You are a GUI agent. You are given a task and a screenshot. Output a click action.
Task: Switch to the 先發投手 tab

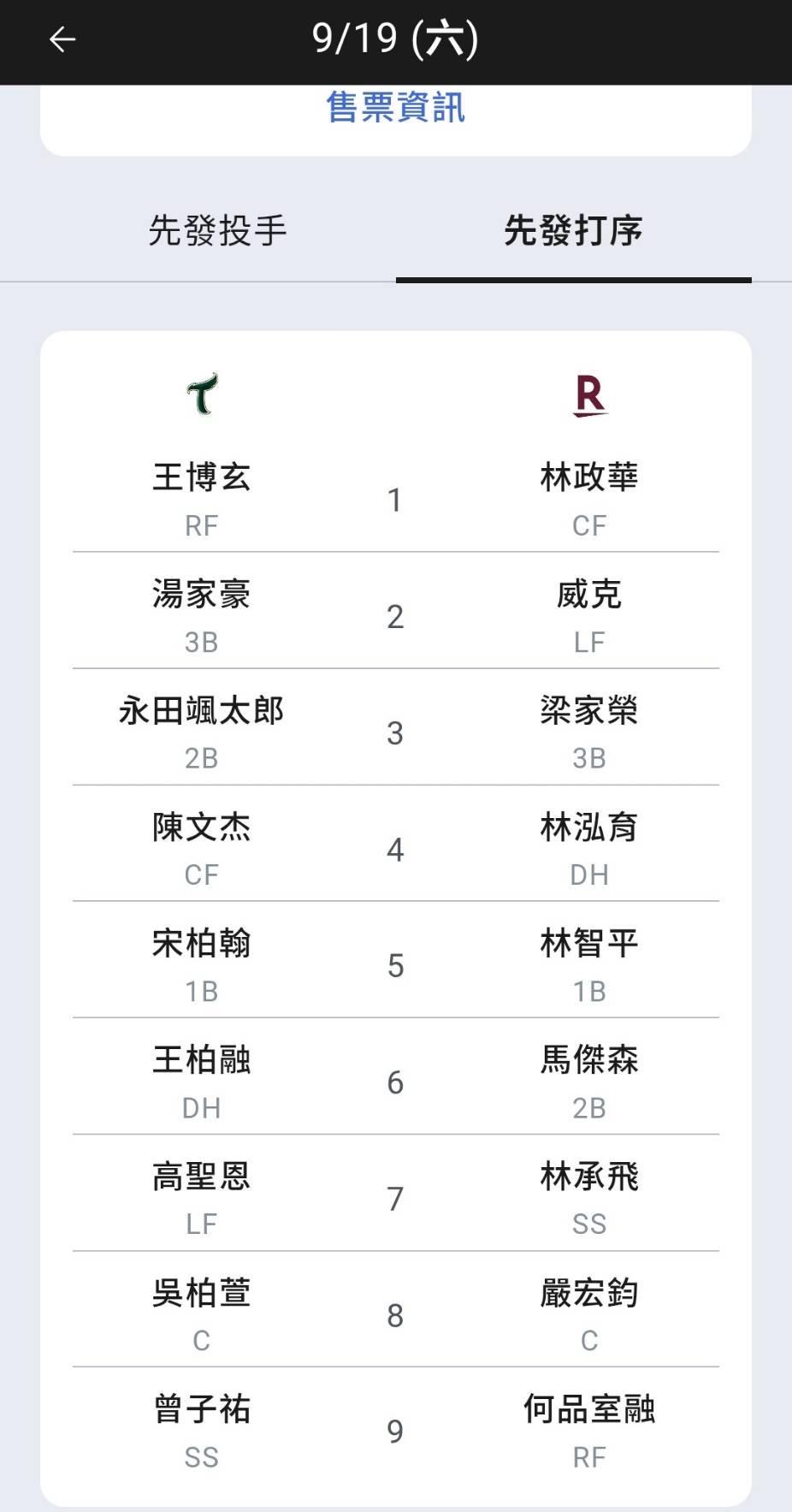(x=217, y=230)
